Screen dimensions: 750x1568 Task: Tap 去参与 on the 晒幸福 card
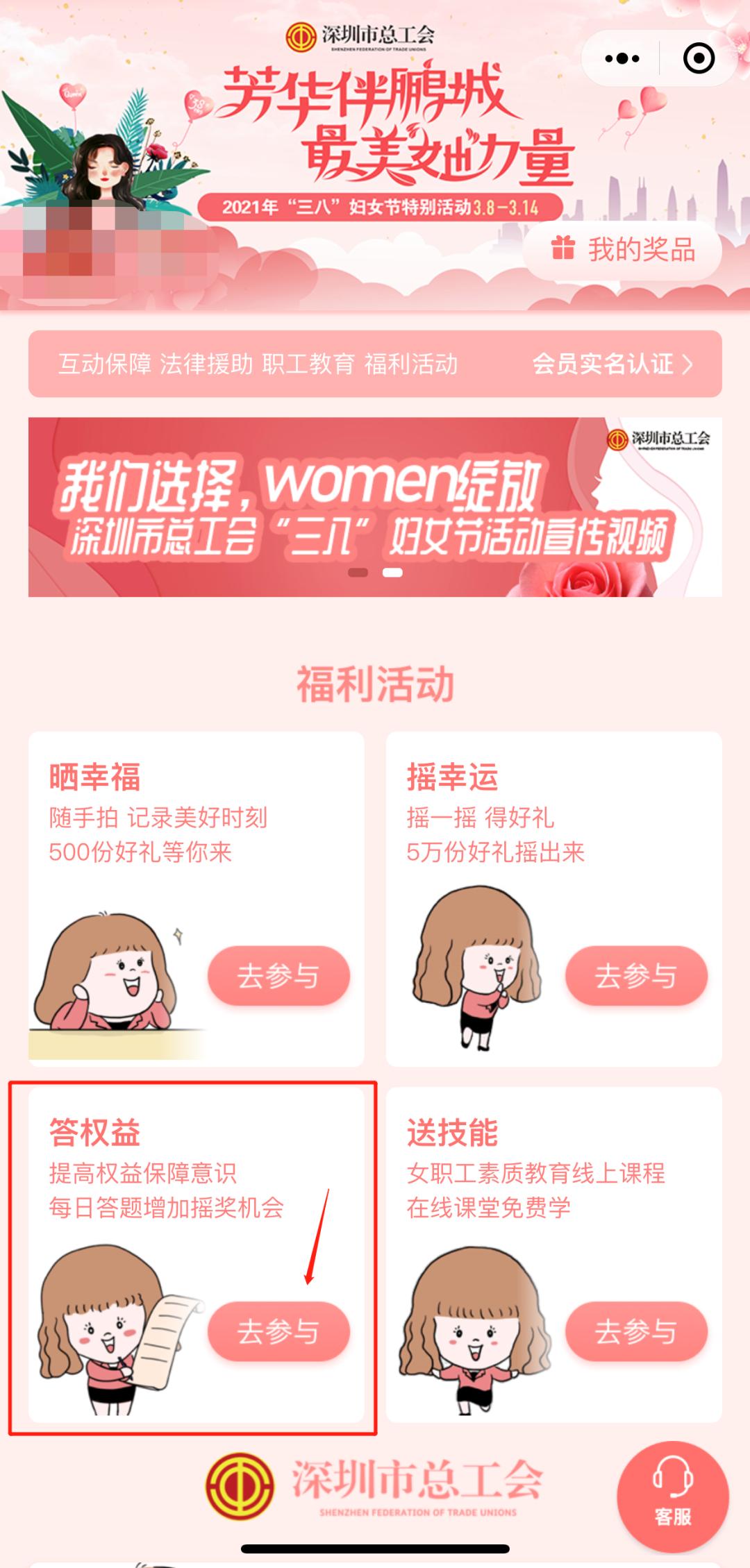(x=278, y=976)
